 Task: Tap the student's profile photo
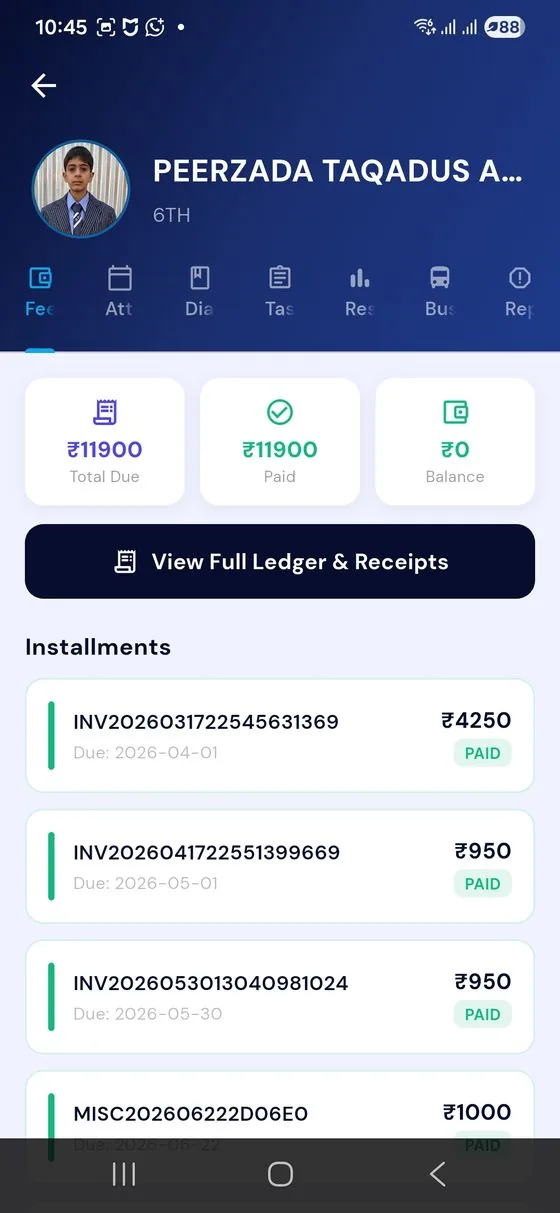point(81,188)
